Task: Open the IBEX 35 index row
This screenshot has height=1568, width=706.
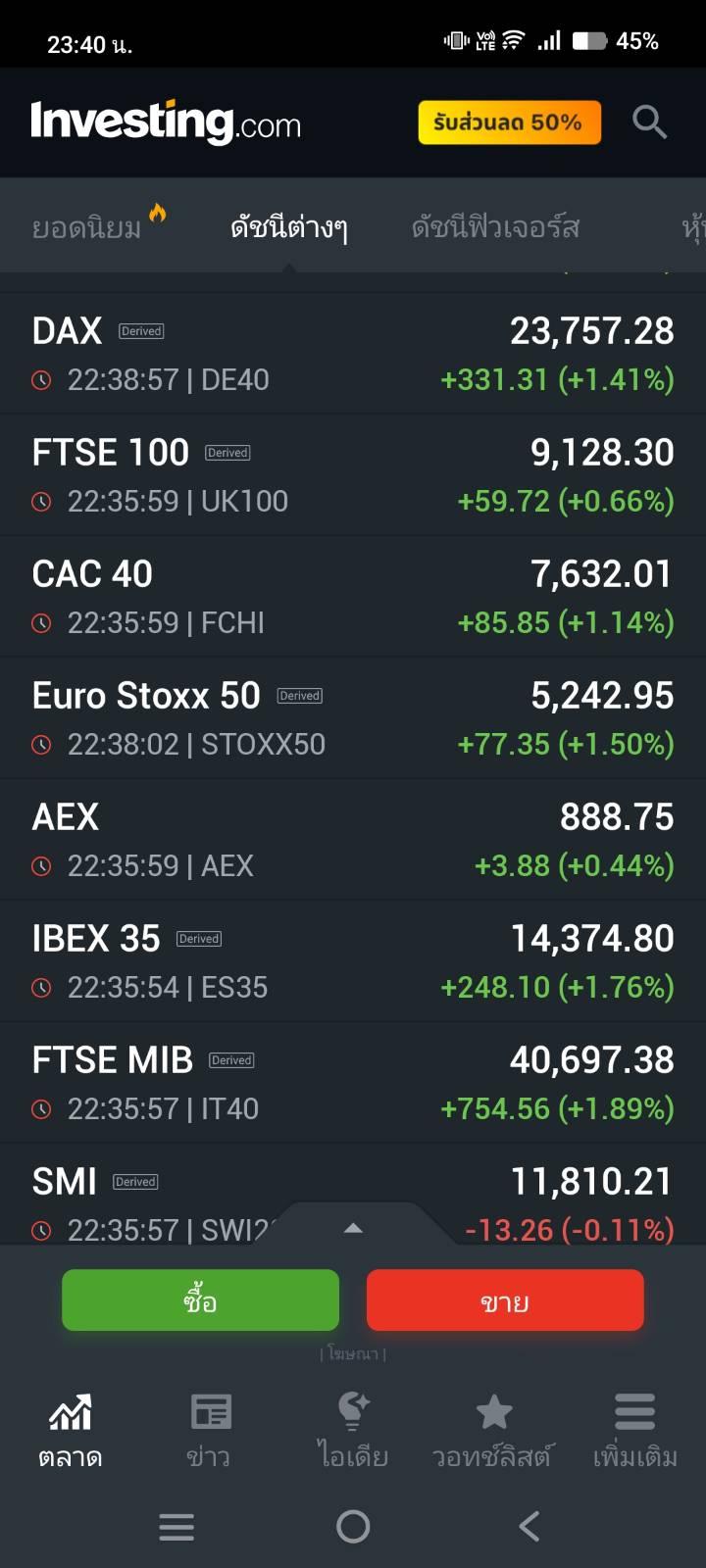Action: coord(353,961)
